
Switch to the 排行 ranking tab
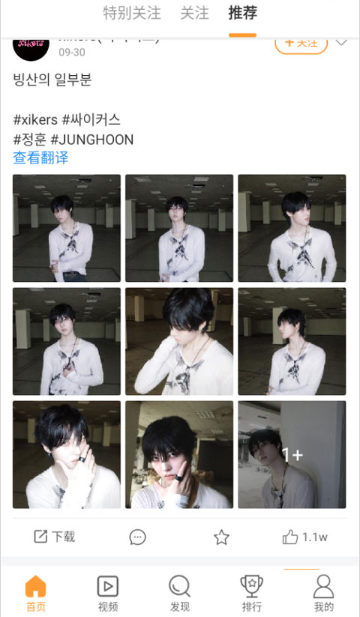coord(252,593)
